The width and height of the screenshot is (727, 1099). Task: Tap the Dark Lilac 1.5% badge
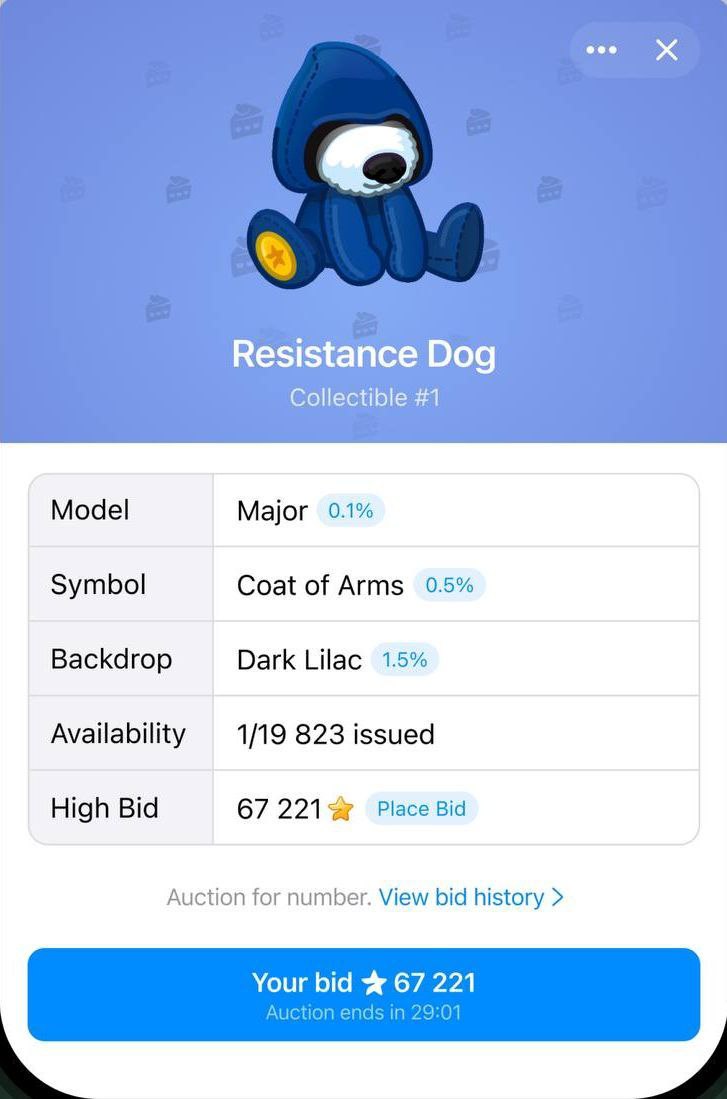click(404, 660)
